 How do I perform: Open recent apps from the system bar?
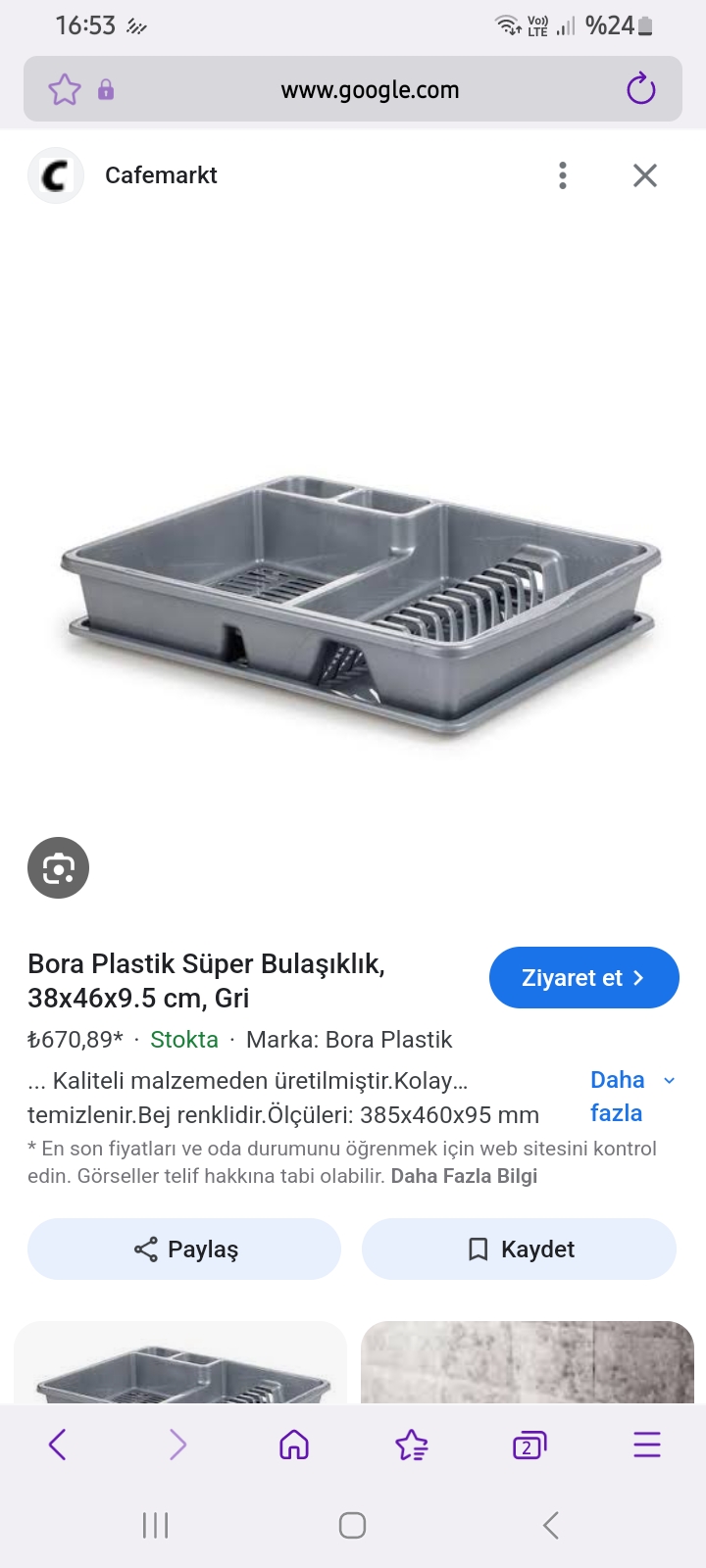156,1525
